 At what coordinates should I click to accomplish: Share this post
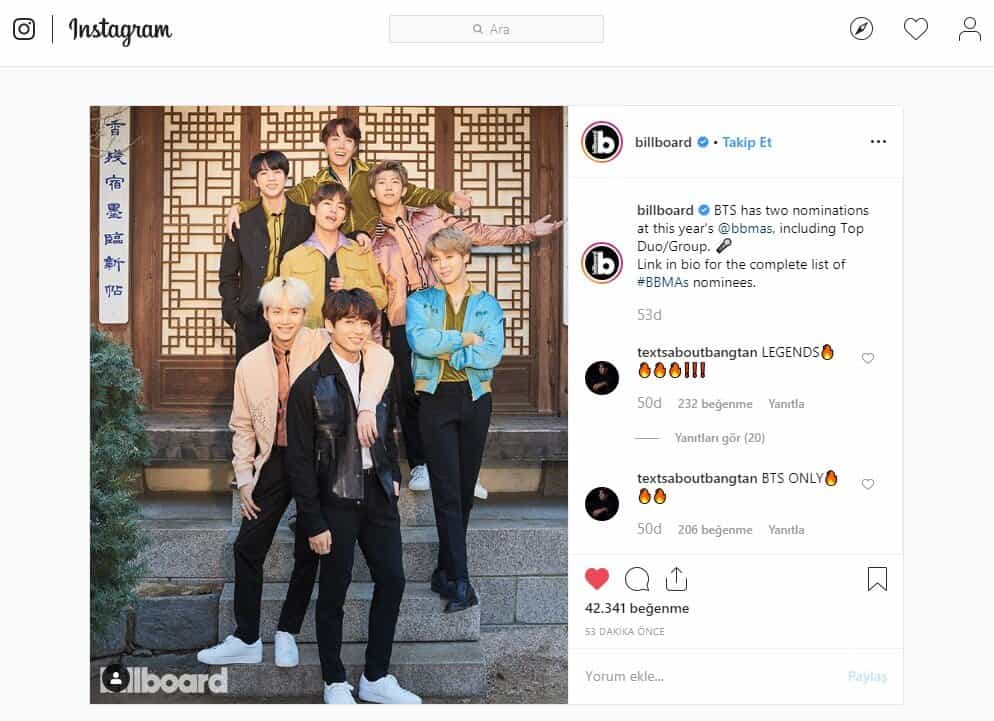pos(676,579)
